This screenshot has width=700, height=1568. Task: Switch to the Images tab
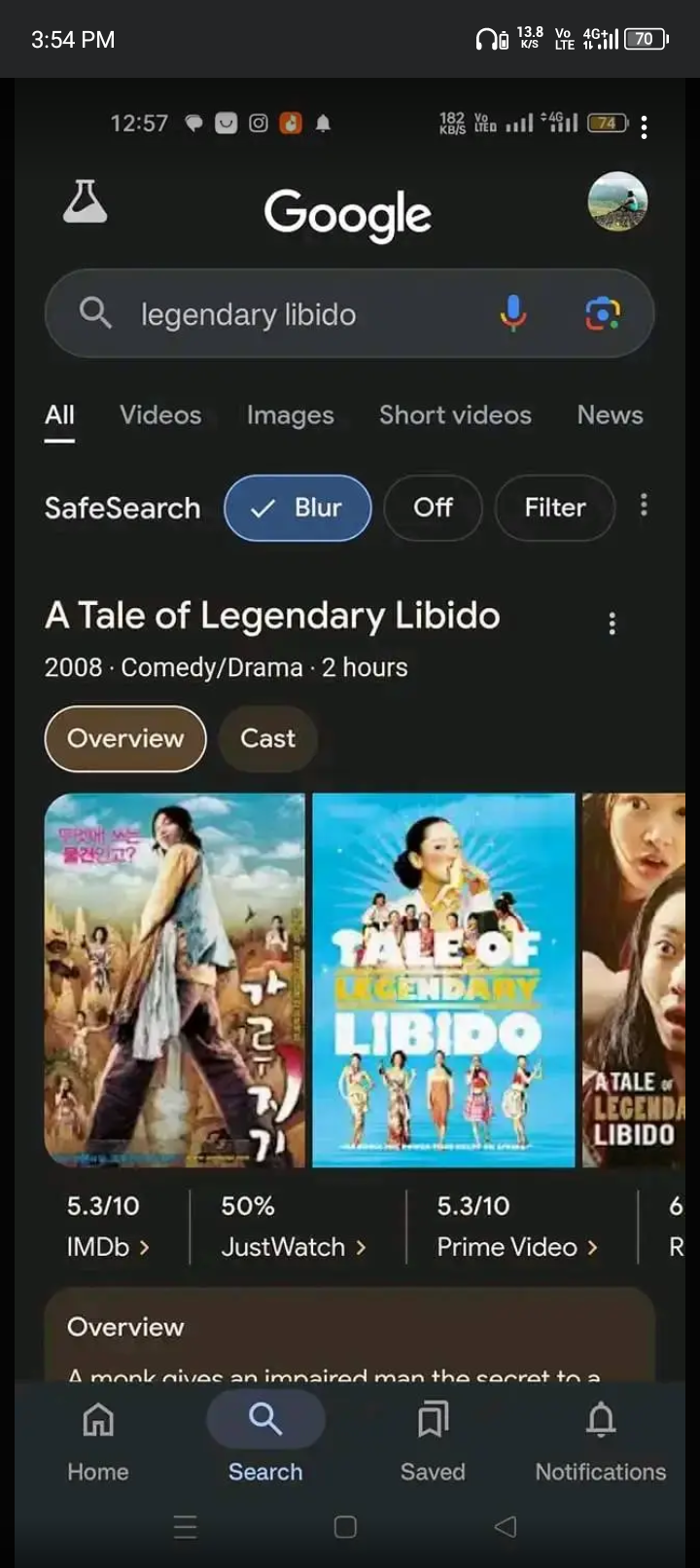pos(290,415)
